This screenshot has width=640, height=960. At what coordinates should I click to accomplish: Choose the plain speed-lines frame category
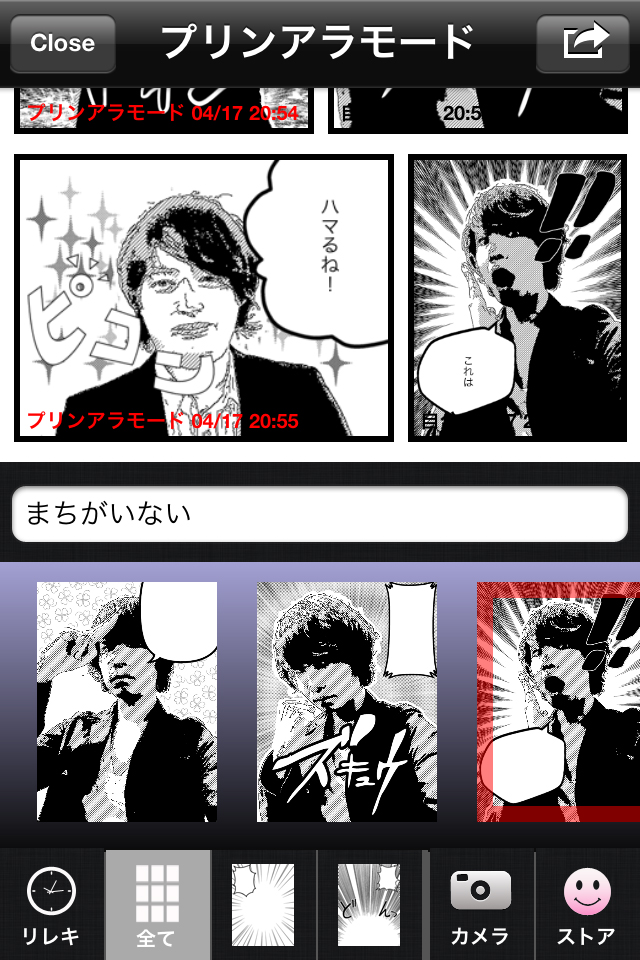click(x=263, y=906)
